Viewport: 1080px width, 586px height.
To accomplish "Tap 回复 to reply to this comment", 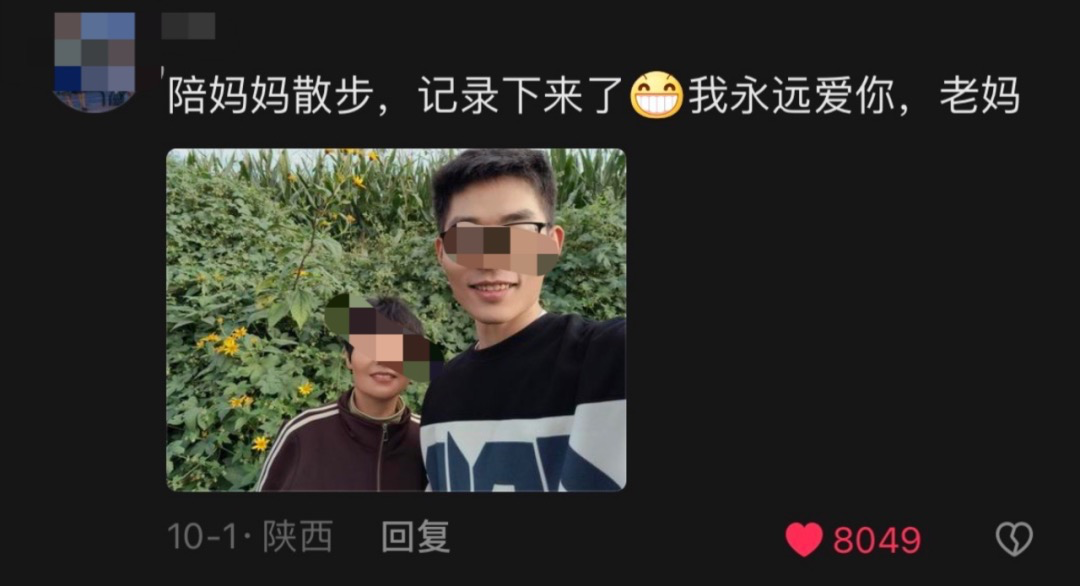I will tap(416, 538).
